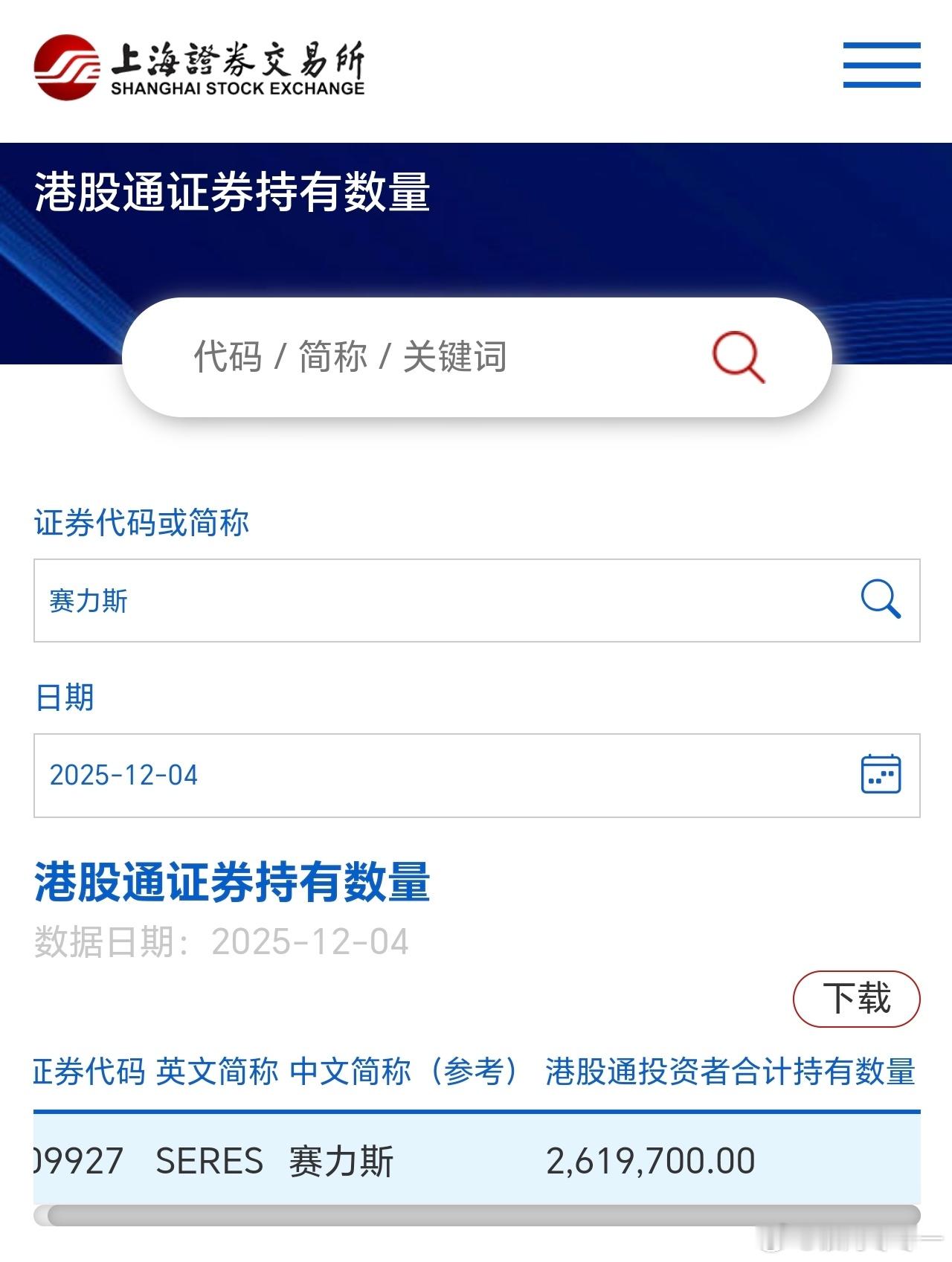Select the 港股通证券持有数量 section heading
Screen dimensions: 952x1262
coord(231,887)
